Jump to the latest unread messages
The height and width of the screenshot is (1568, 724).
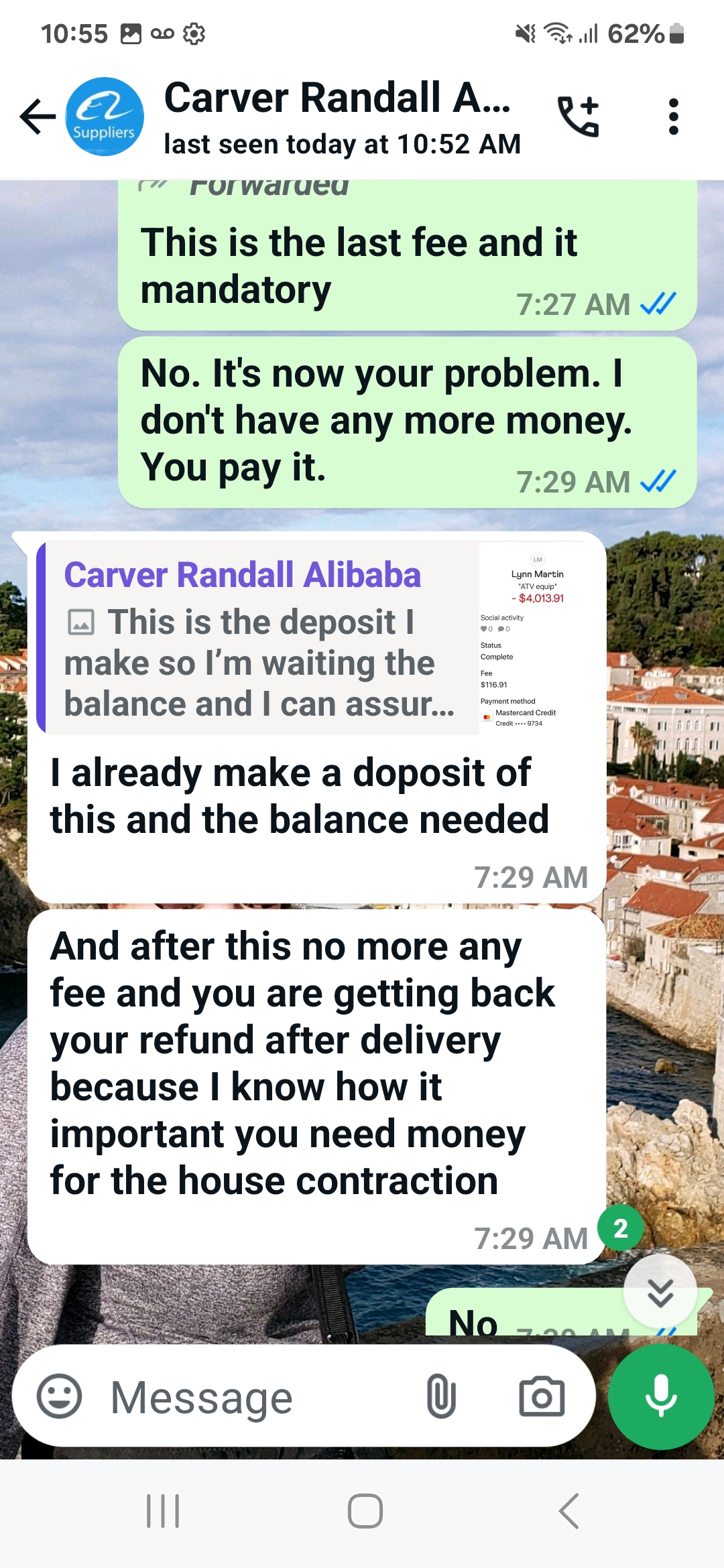point(660,1292)
